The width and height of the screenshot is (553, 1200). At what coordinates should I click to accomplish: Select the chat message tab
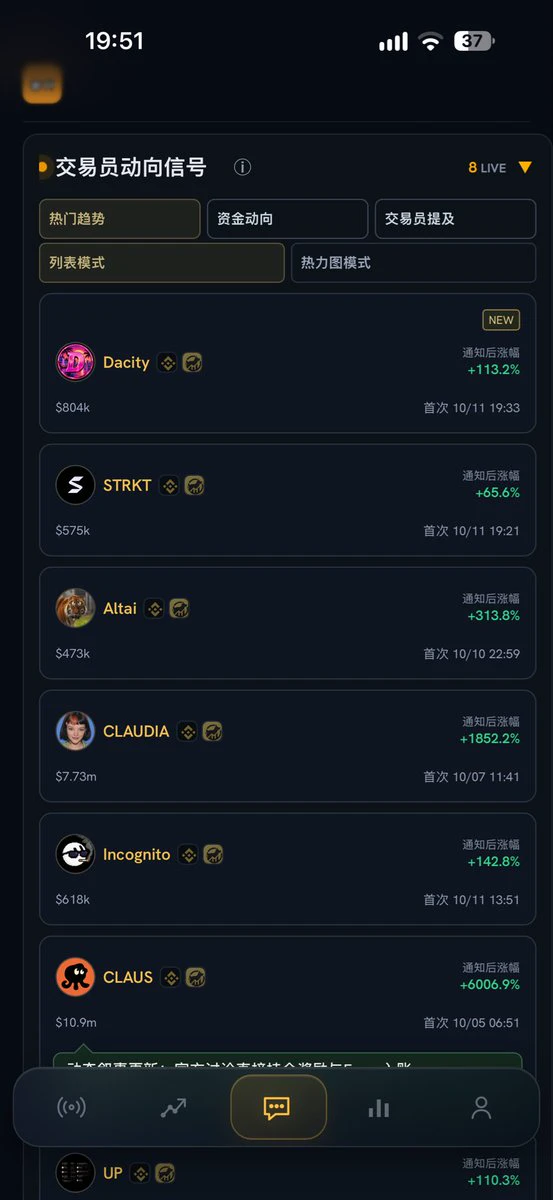pos(278,1107)
